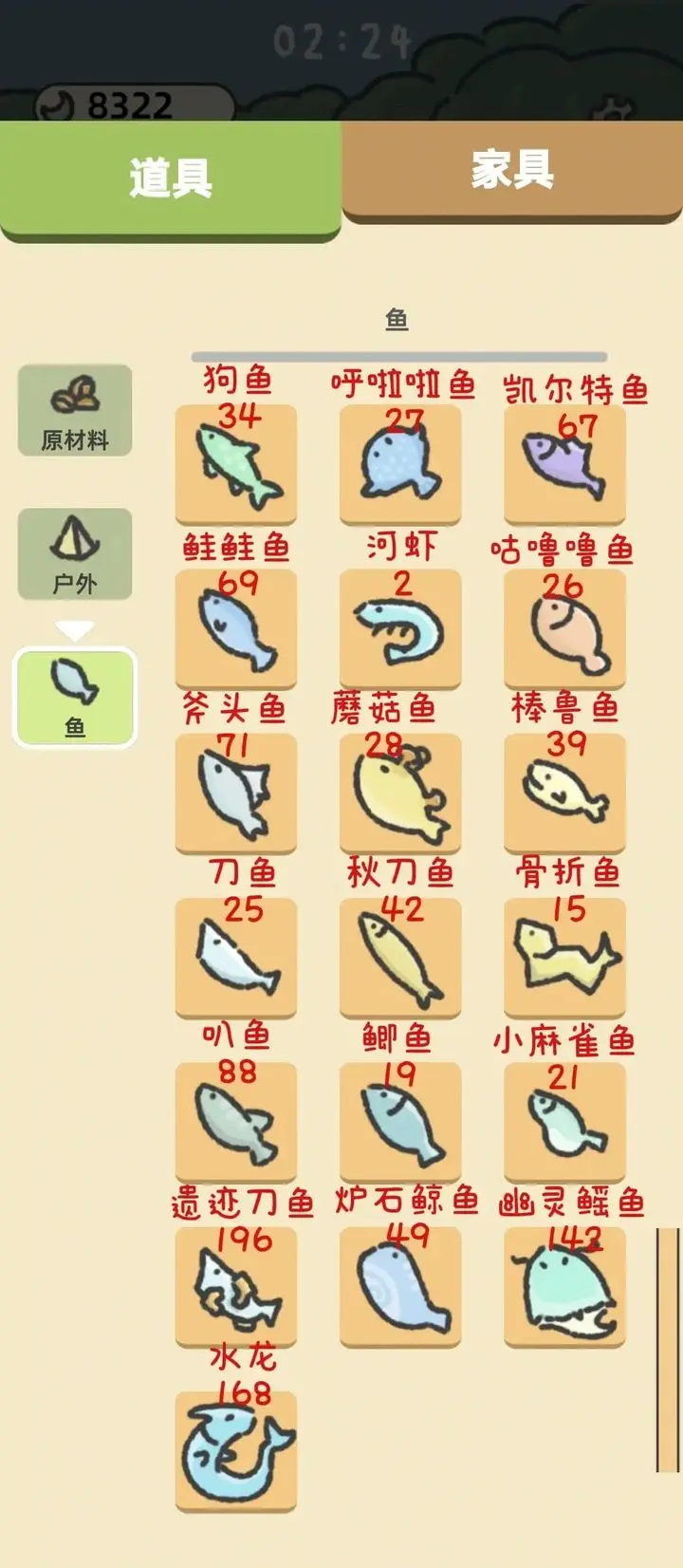Open the yellow 蘑菇鱼 tile

pyautogui.click(x=400, y=793)
